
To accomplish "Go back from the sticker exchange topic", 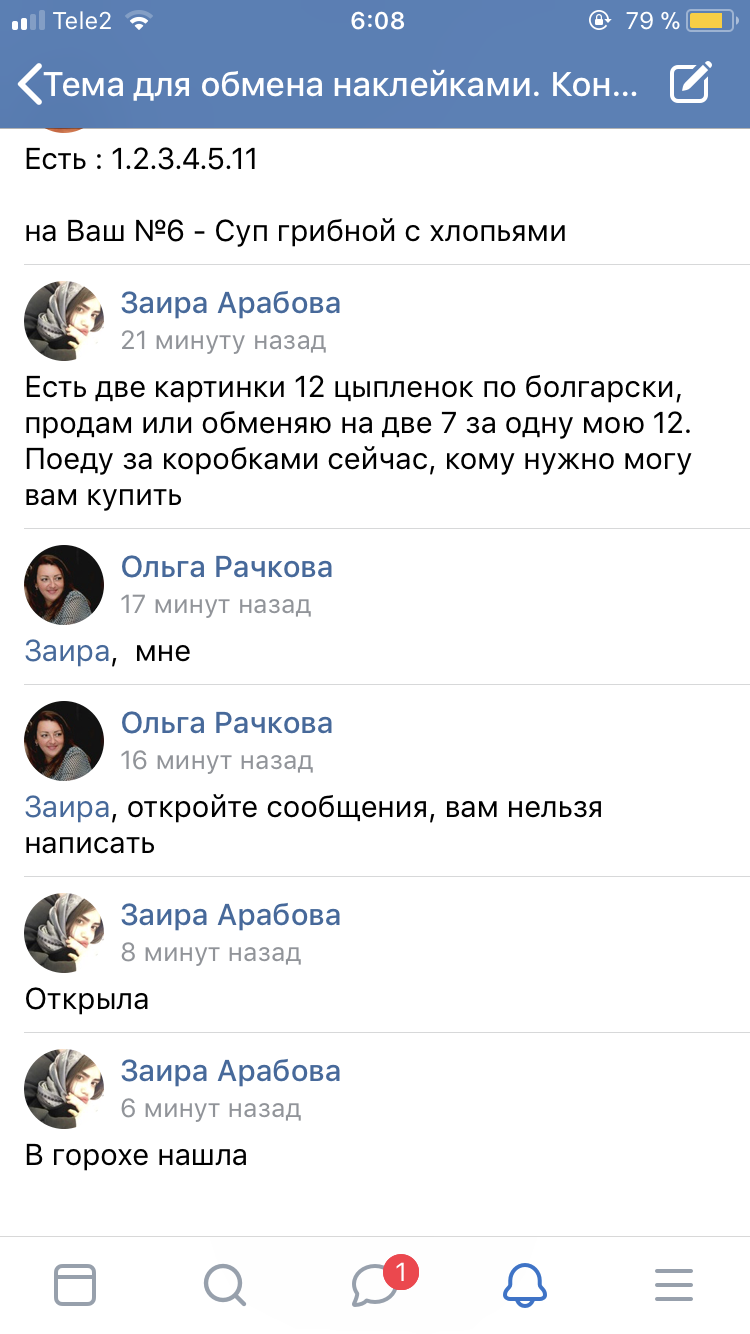I will pyautogui.click(x=31, y=86).
